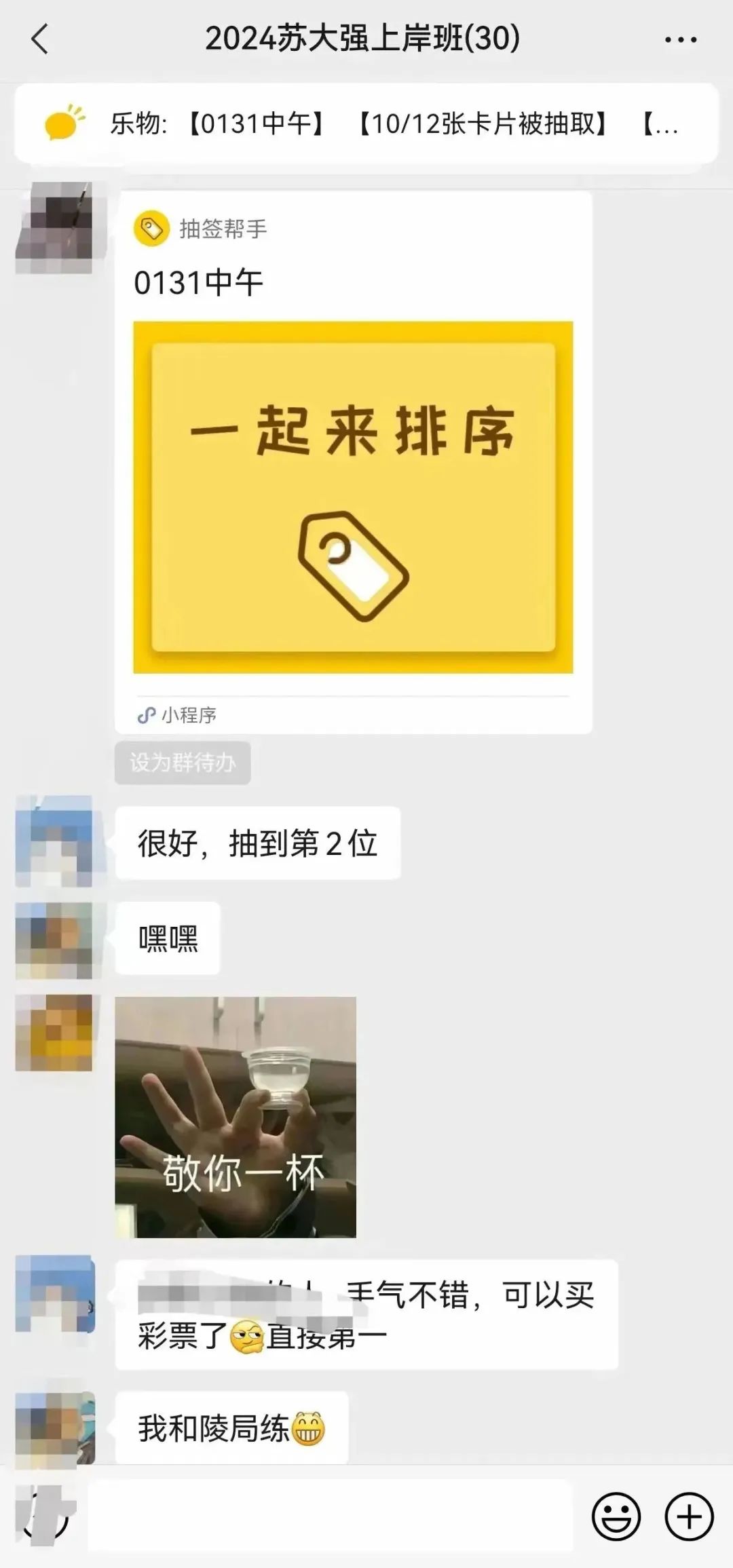Screen dimensions: 733x1568
Task: Open the 一起来排序 mini program card
Action: coord(353,462)
